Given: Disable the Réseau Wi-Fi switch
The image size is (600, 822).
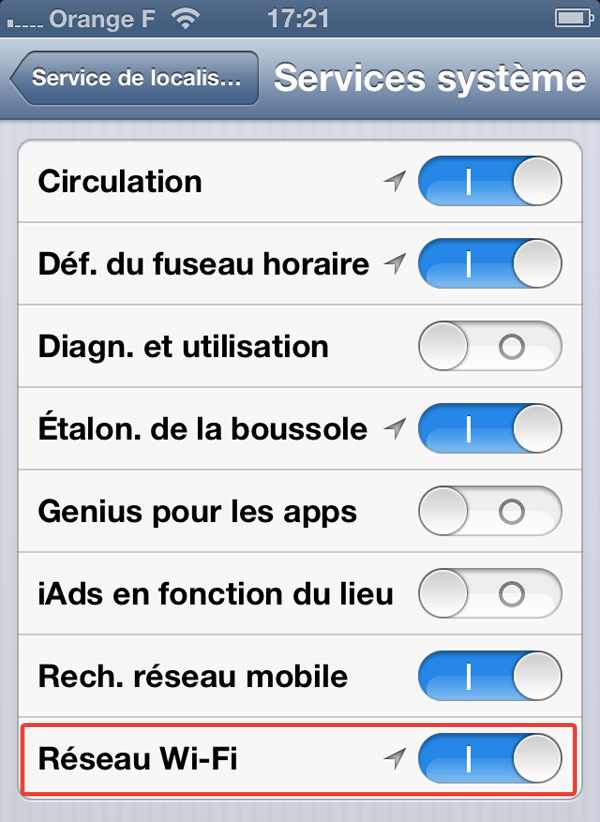Looking at the screenshot, I should pyautogui.click(x=490, y=760).
